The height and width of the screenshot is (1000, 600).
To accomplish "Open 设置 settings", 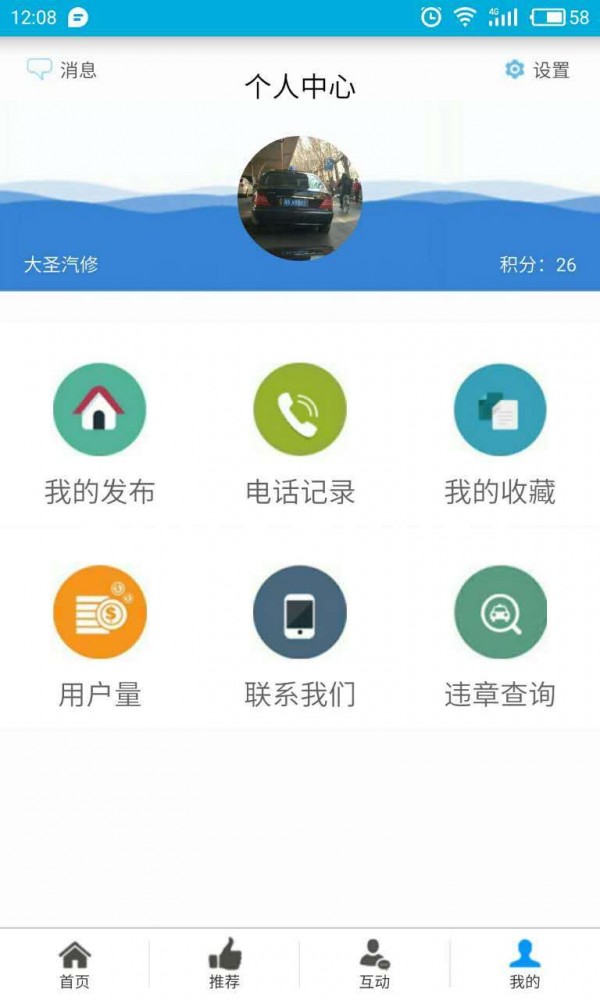I will tap(537, 70).
